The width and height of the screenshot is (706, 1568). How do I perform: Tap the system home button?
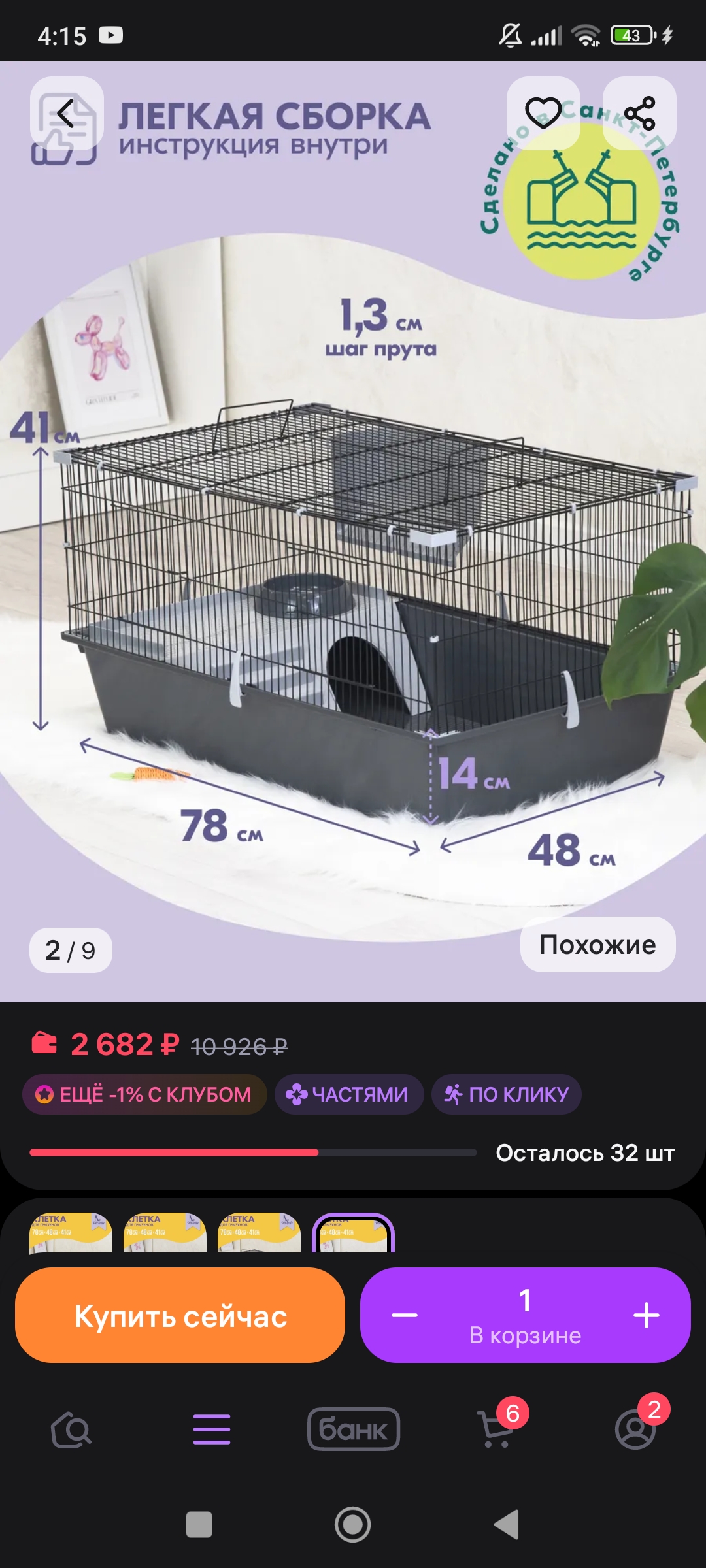click(x=353, y=1525)
